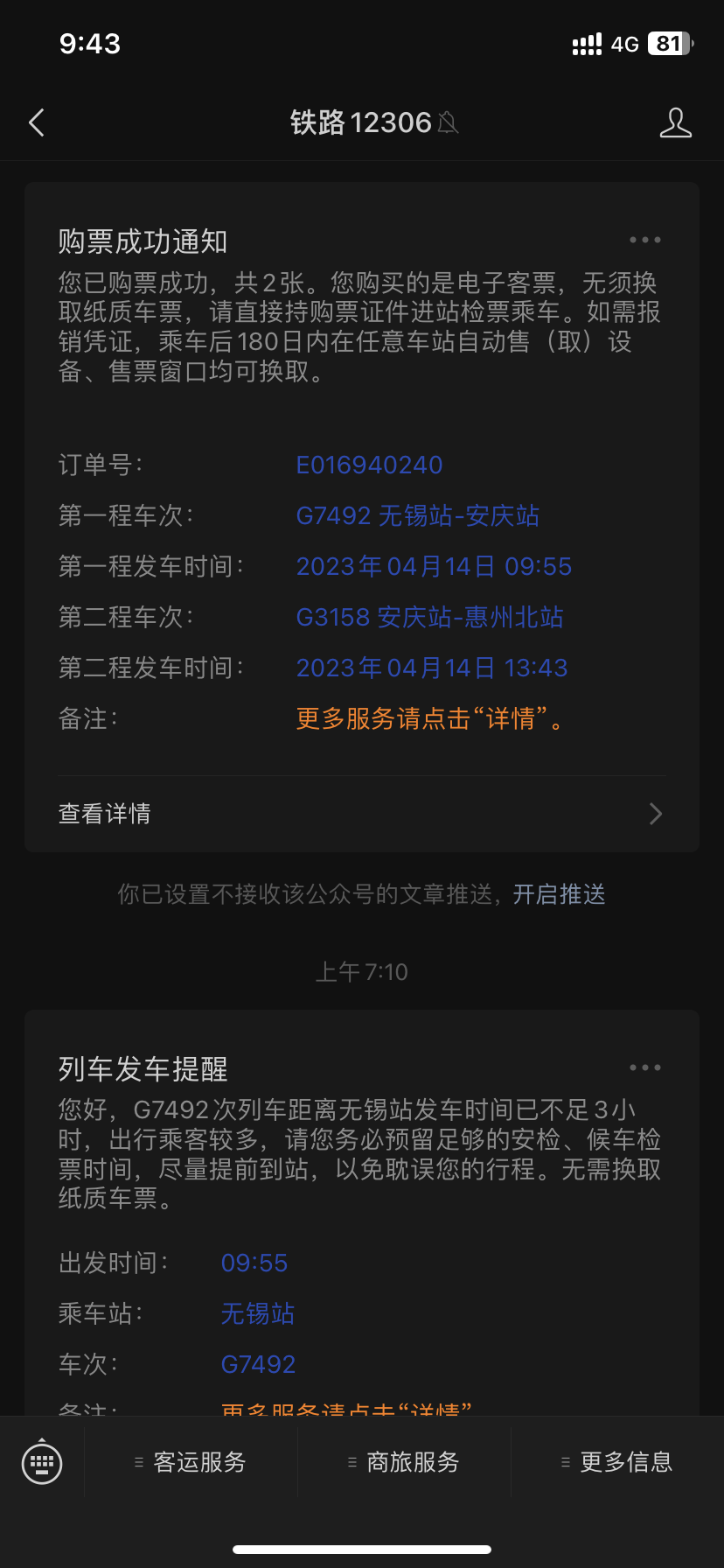The width and height of the screenshot is (724, 1568).
Task: Open the three-dot menu on 购票成功通知
Action: pyautogui.click(x=645, y=240)
